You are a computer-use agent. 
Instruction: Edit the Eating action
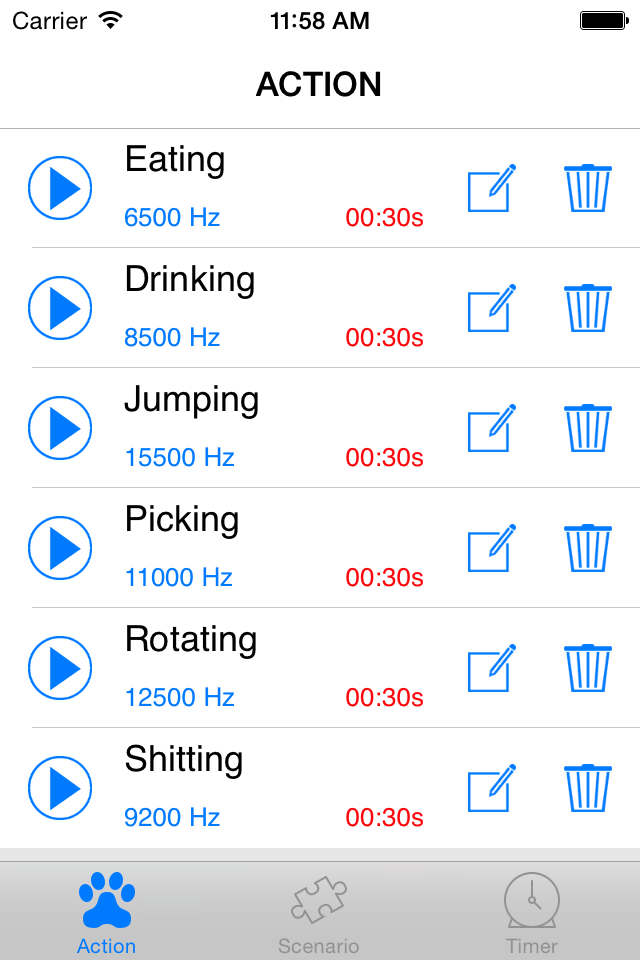(x=492, y=188)
